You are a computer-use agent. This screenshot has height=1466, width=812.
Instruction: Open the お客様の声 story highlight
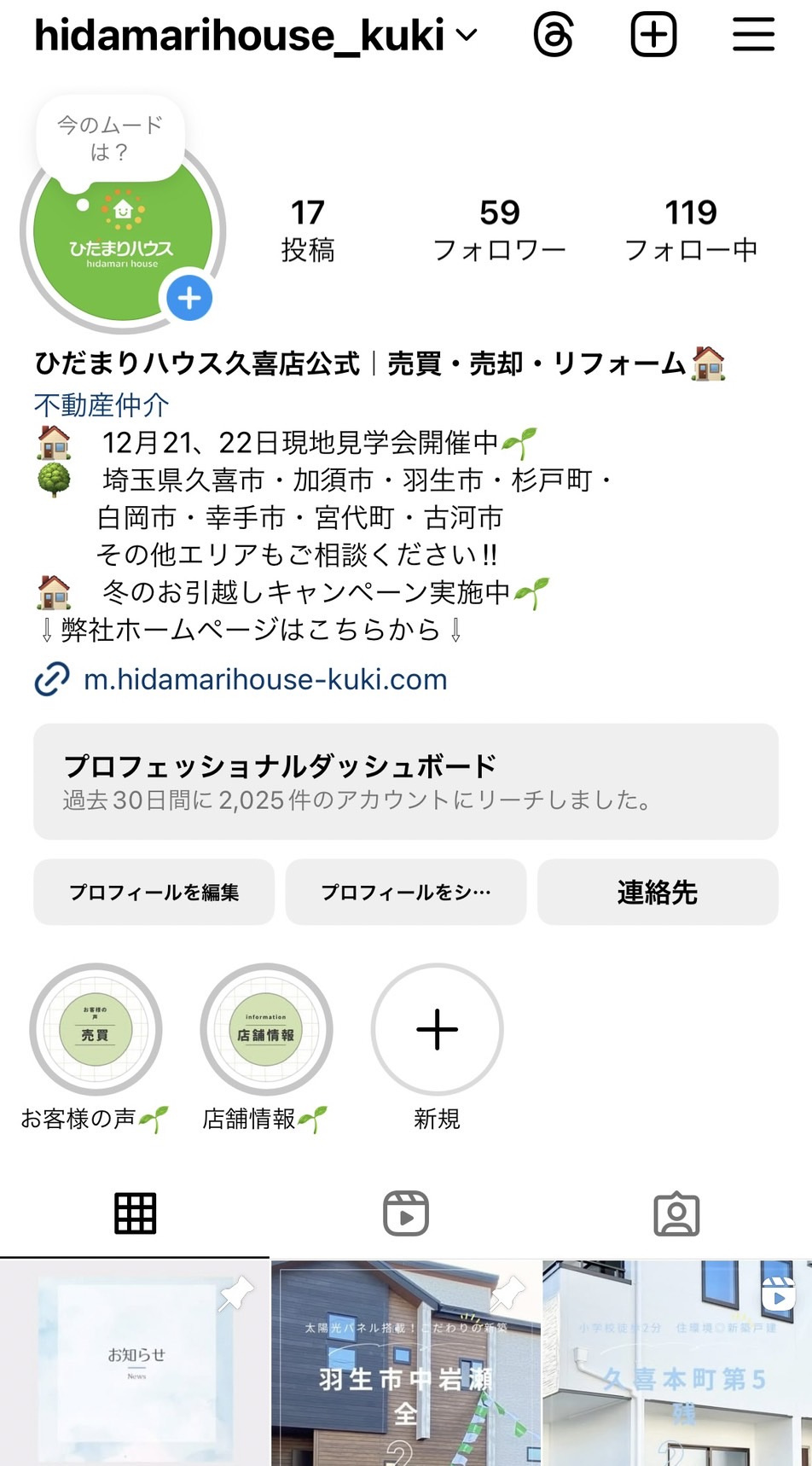click(96, 1030)
